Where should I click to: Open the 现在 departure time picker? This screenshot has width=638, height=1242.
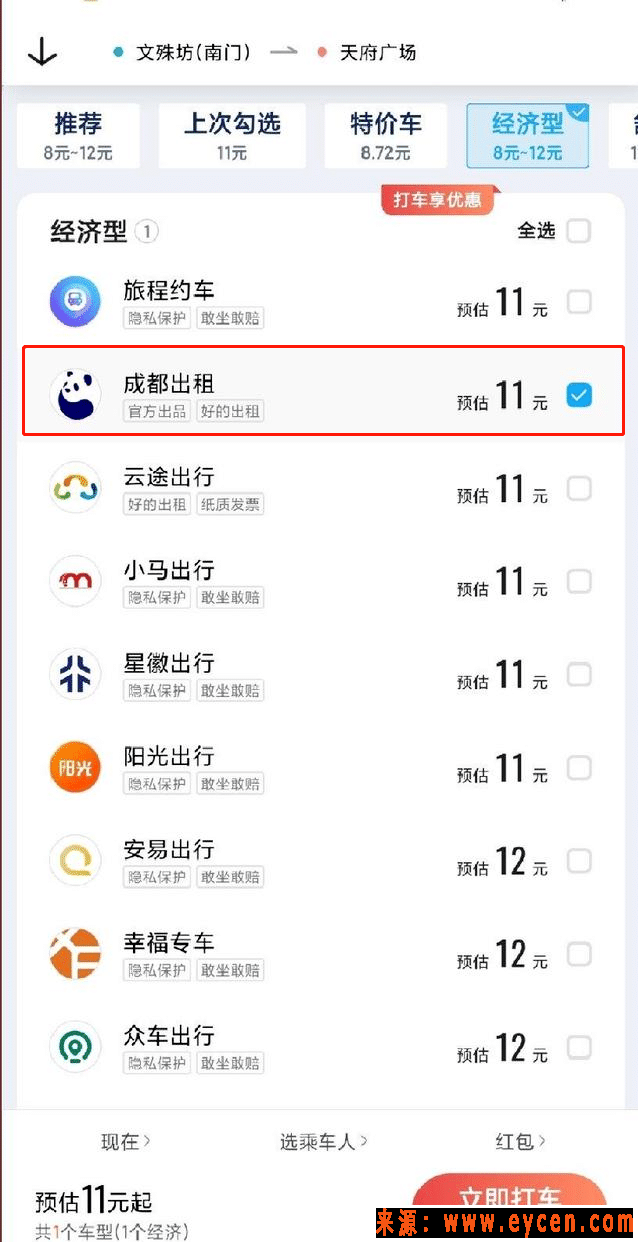click(126, 1141)
